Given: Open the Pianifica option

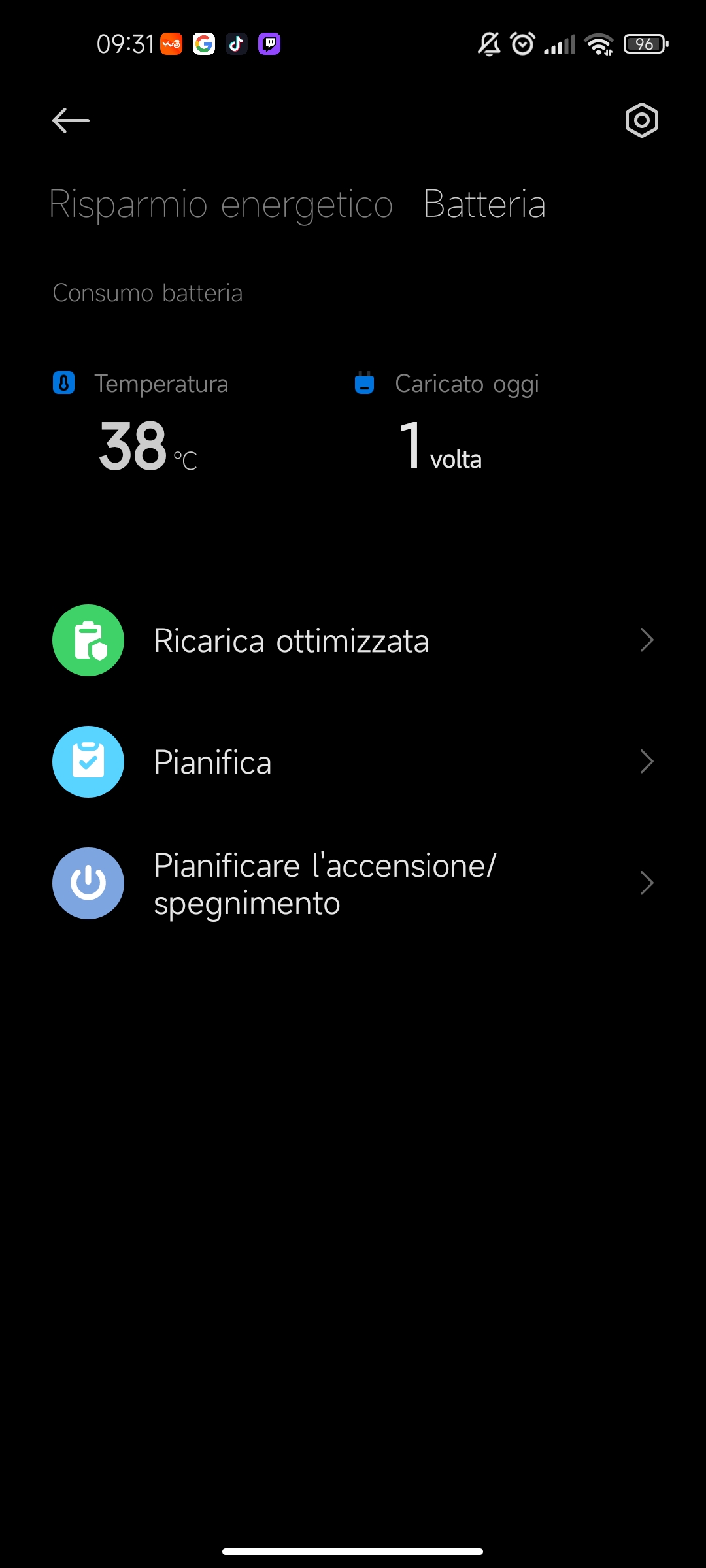Looking at the screenshot, I should pyautogui.click(x=353, y=762).
